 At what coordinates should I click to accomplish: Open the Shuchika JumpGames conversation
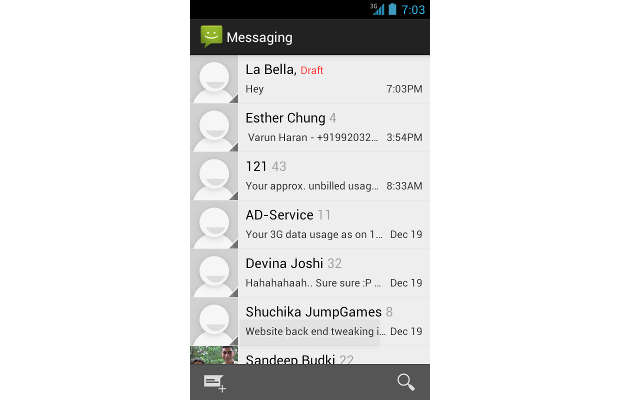pos(333,320)
